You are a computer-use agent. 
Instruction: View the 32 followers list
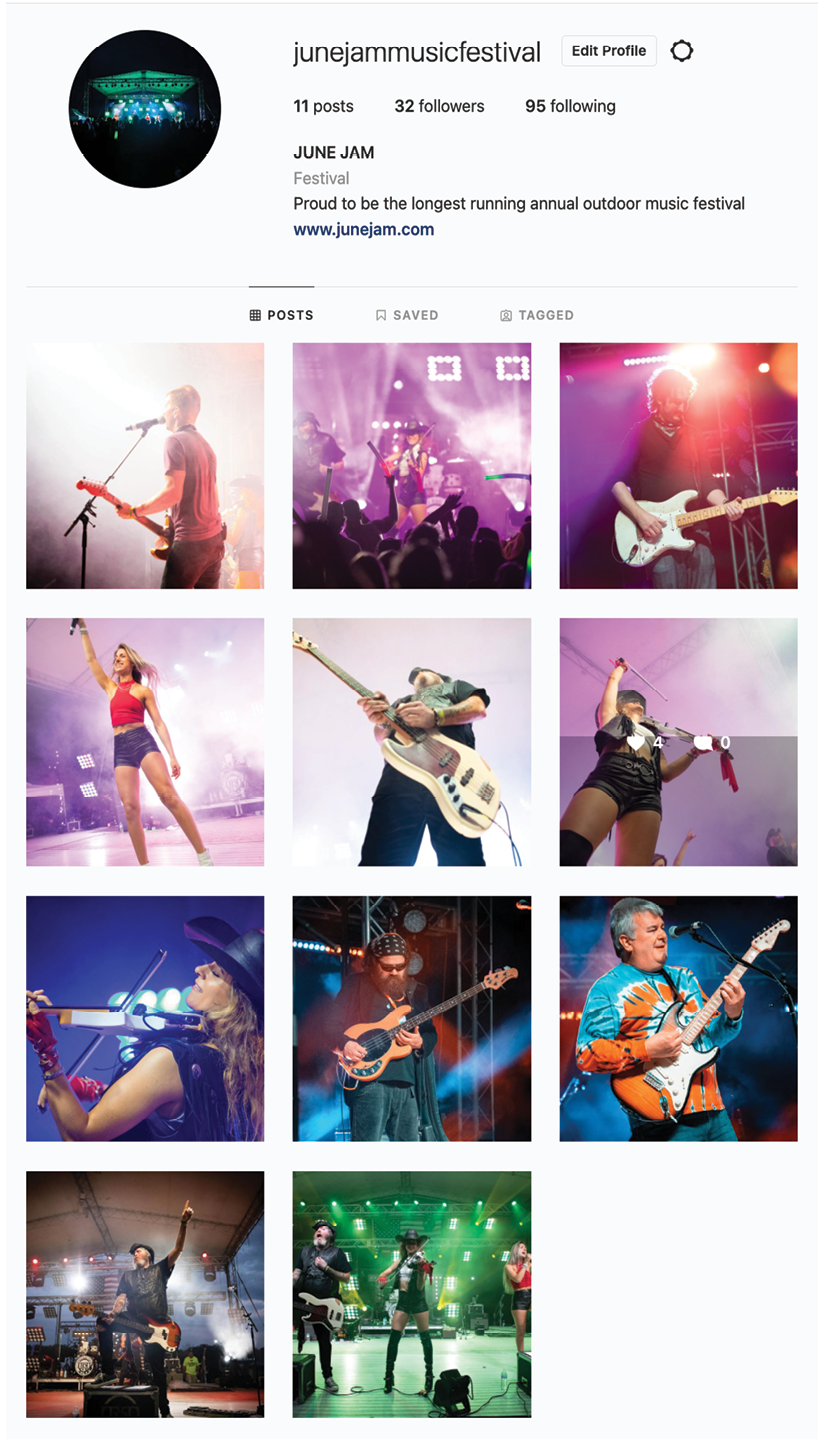point(439,106)
